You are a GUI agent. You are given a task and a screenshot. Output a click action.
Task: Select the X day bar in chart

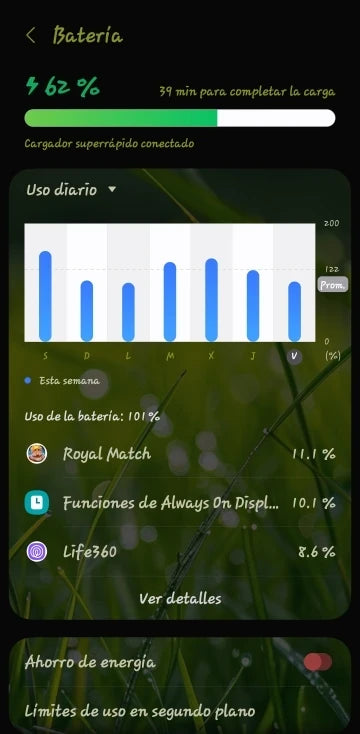coord(211,300)
